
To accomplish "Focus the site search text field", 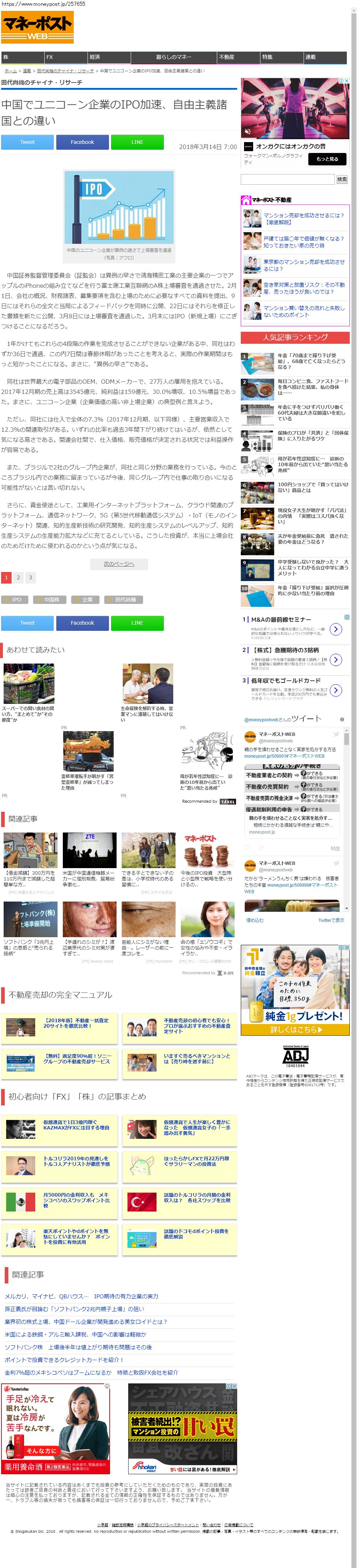I will point(287,179).
